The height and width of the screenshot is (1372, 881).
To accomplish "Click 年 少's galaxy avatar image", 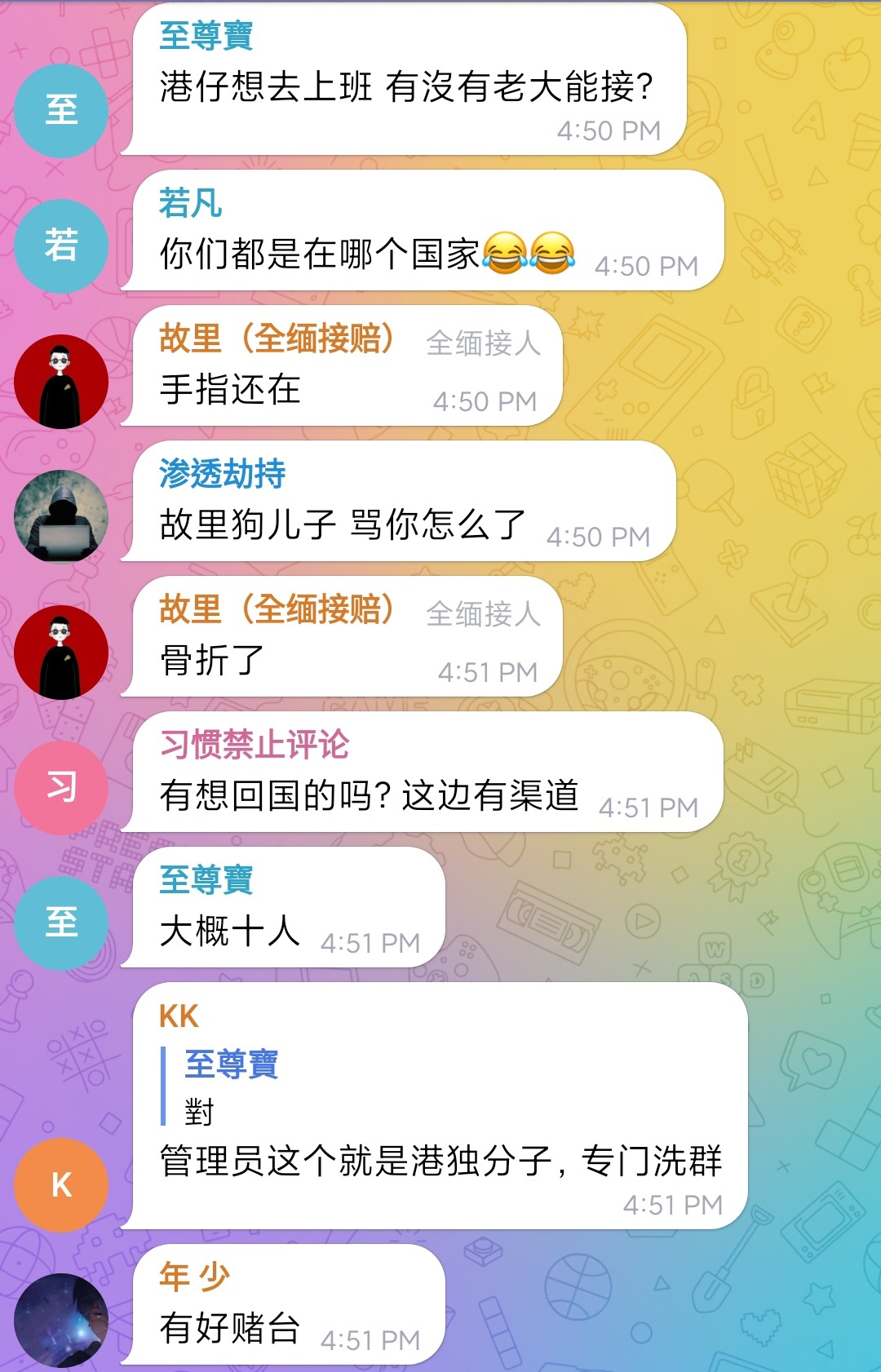I will pyautogui.click(x=61, y=1317).
